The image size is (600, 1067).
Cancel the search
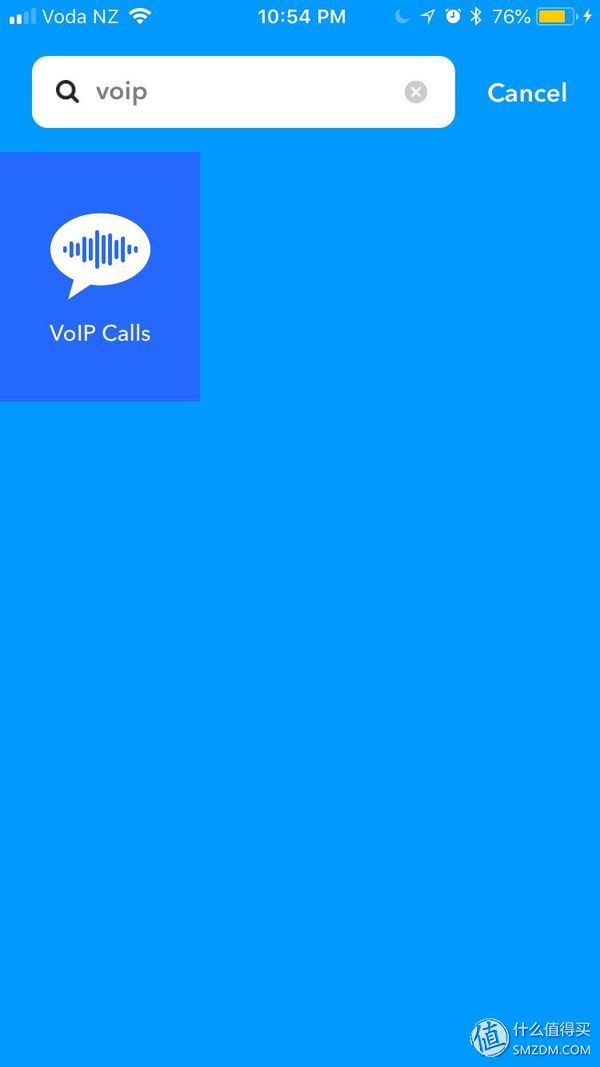(x=527, y=93)
